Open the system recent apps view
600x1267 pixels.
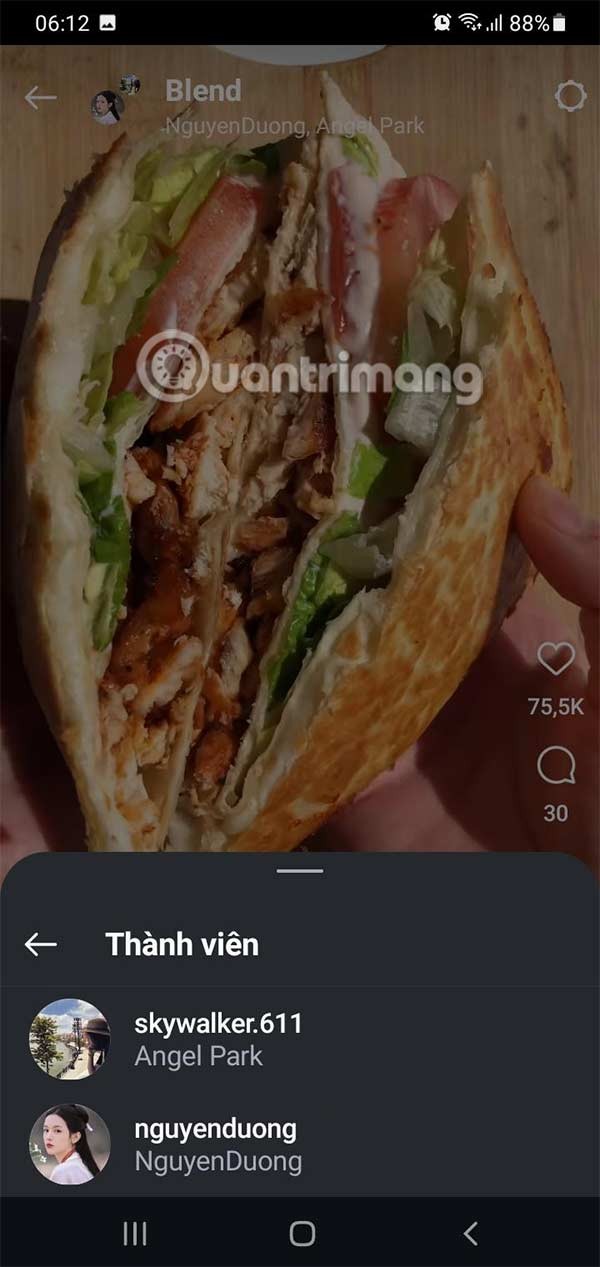tap(135, 1233)
